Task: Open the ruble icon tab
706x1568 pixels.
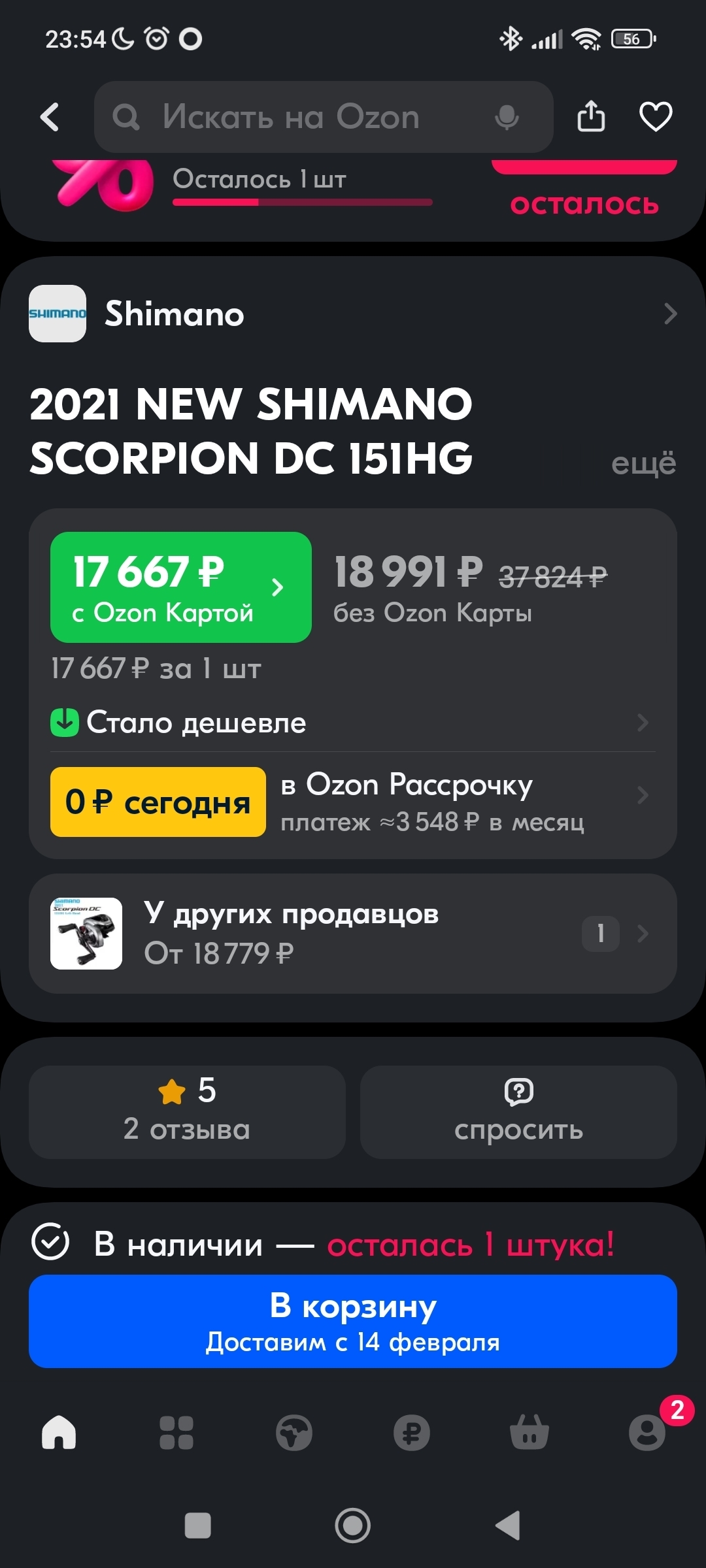Action: (x=412, y=1433)
